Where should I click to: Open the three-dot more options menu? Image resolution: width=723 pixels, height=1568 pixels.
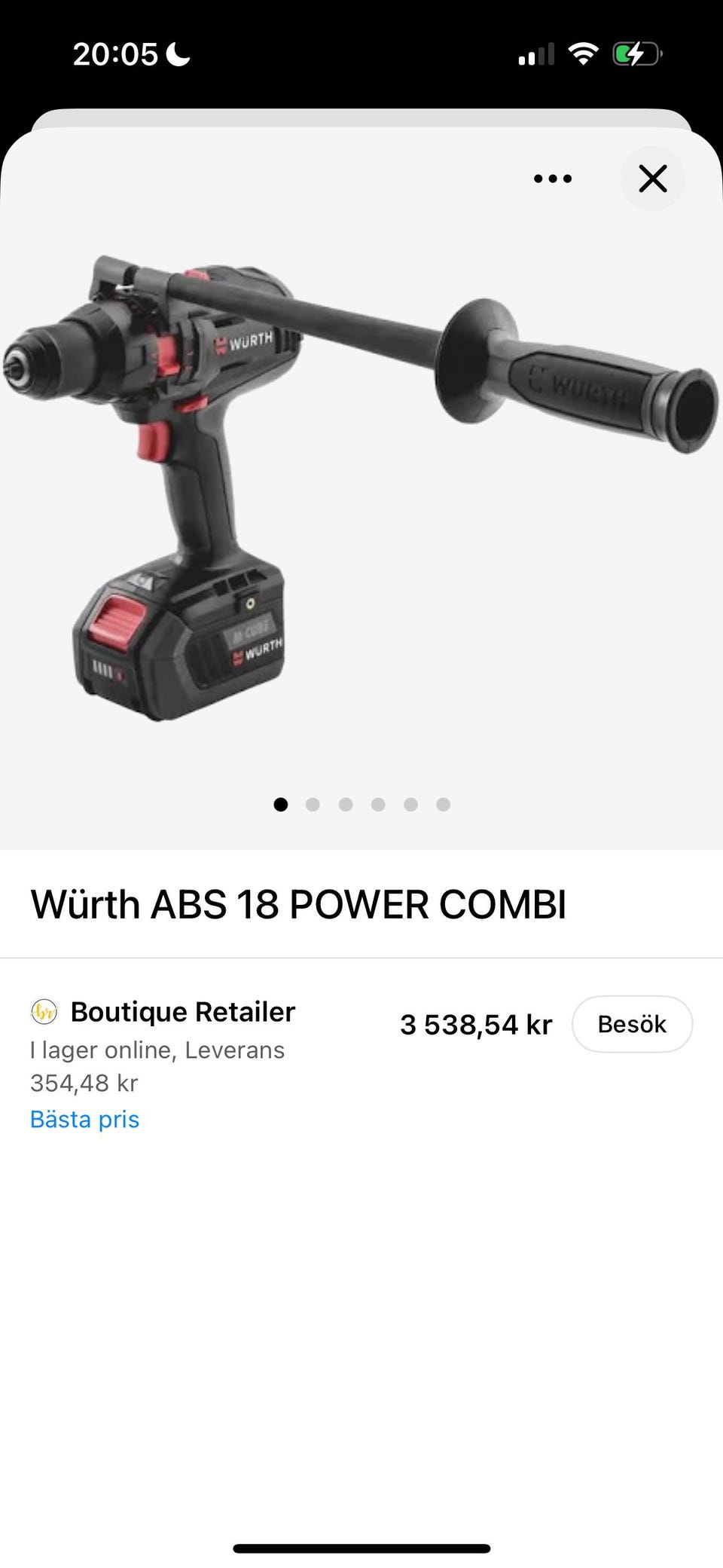pyautogui.click(x=553, y=179)
